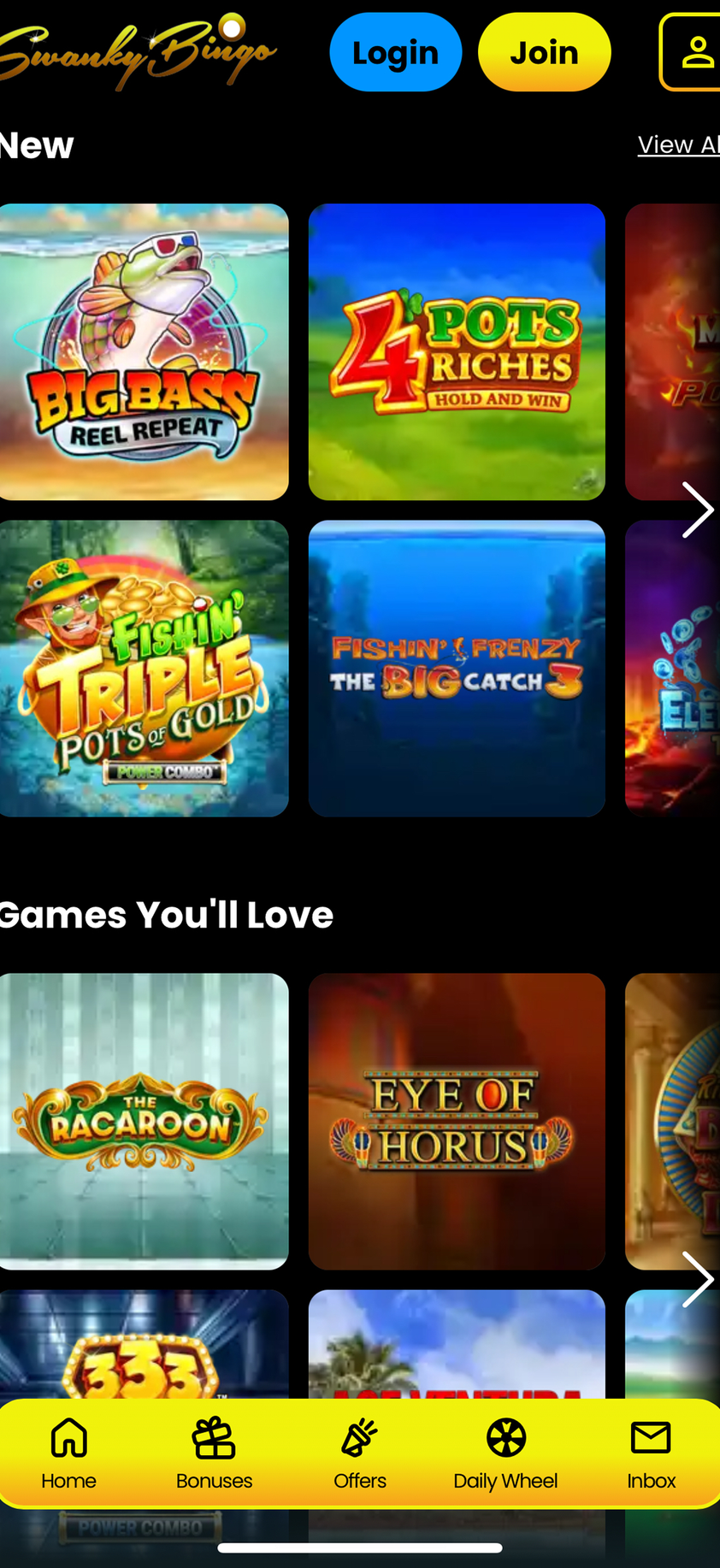Tap the yellow Join button
Image resolution: width=720 pixels, height=1568 pixels.
click(x=544, y=52)
